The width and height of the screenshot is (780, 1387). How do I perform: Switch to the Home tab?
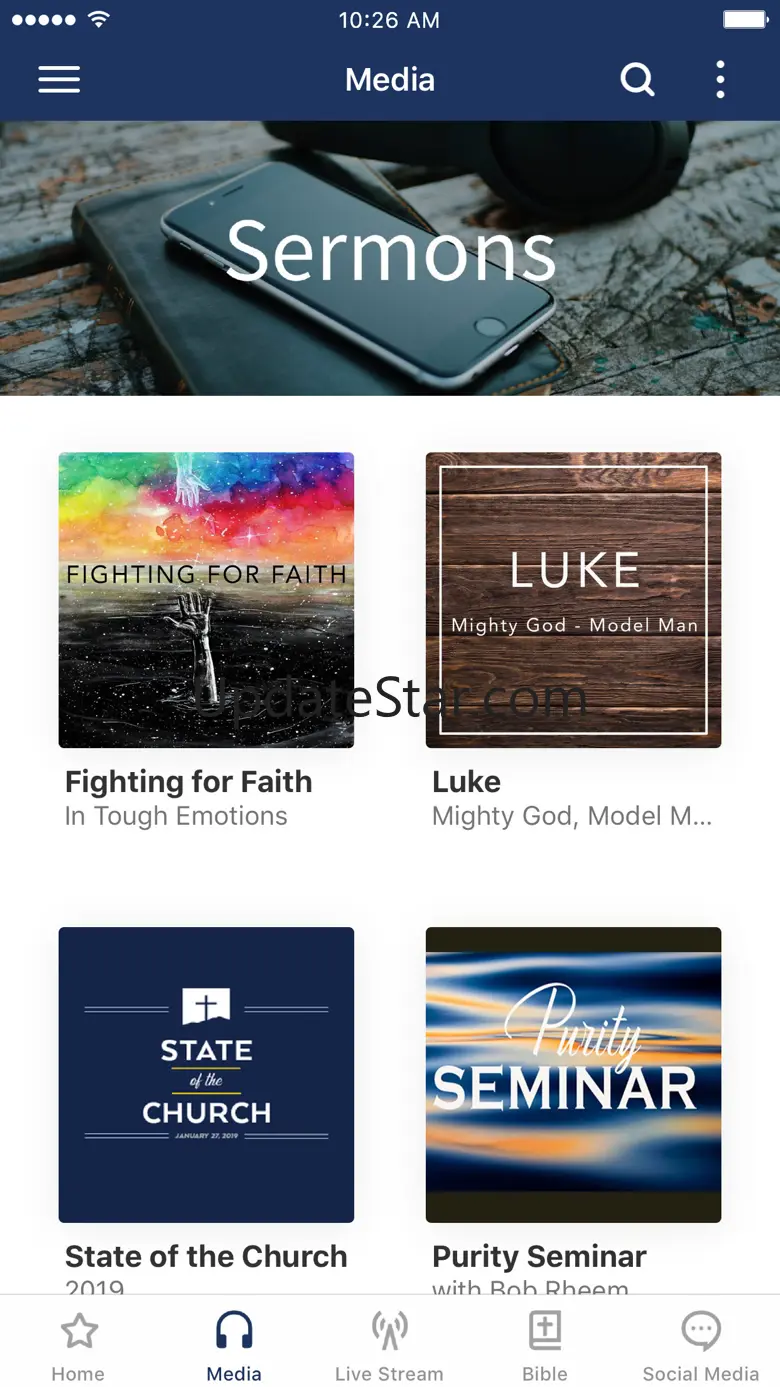click(78, 1345)
